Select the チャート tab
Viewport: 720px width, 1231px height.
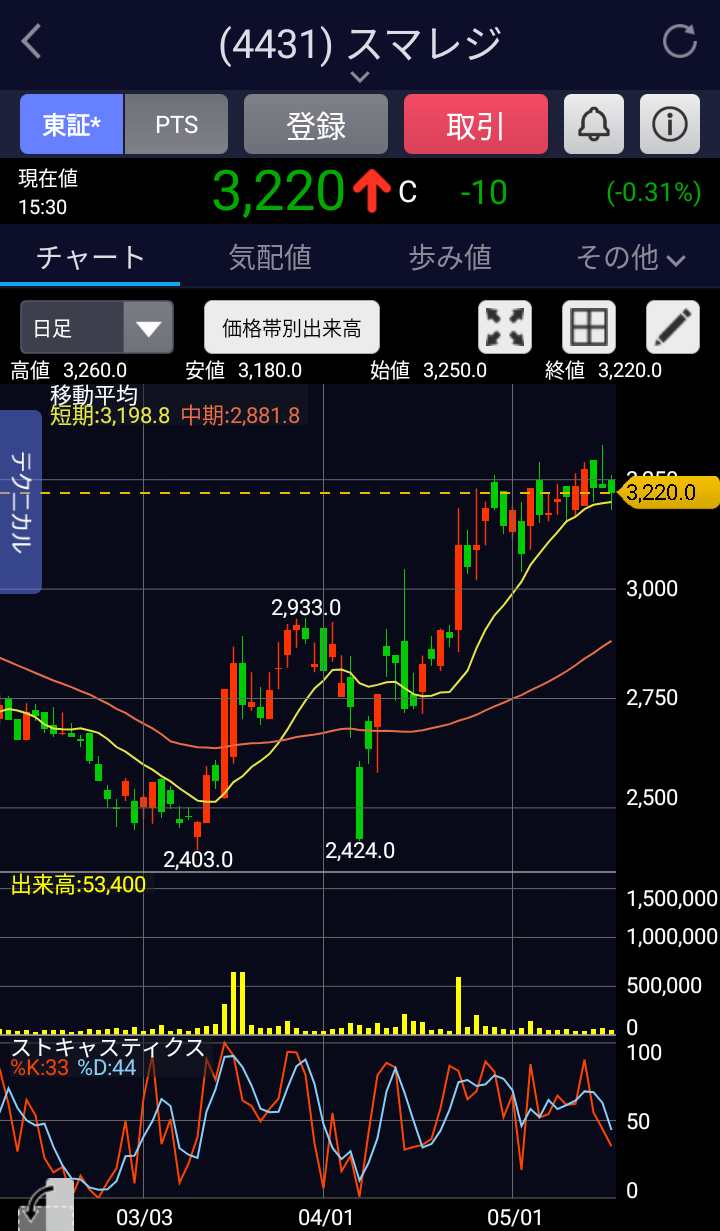click(x=90, y=258)
